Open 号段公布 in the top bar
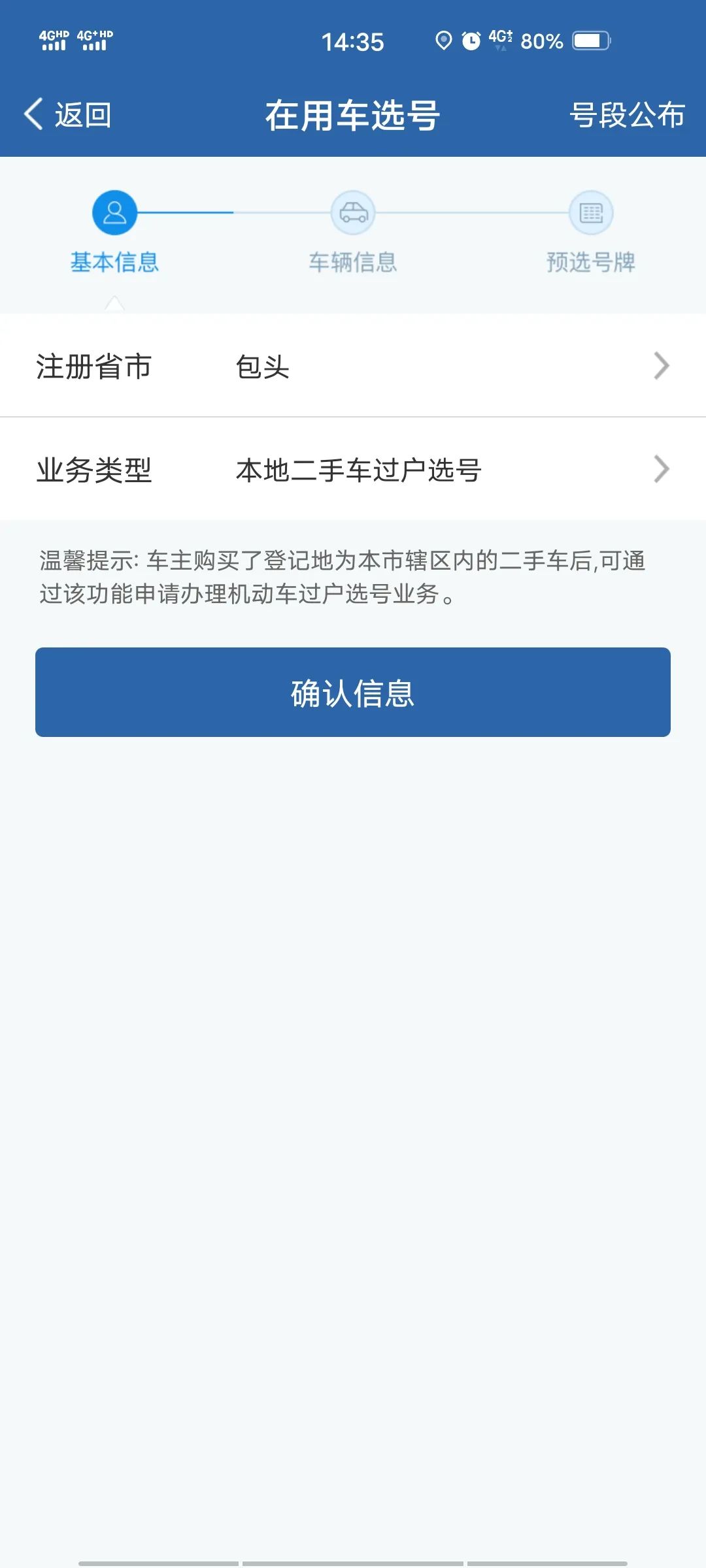Image resolution: width=706 pixels, height=1568 pixels. [626, 115]
